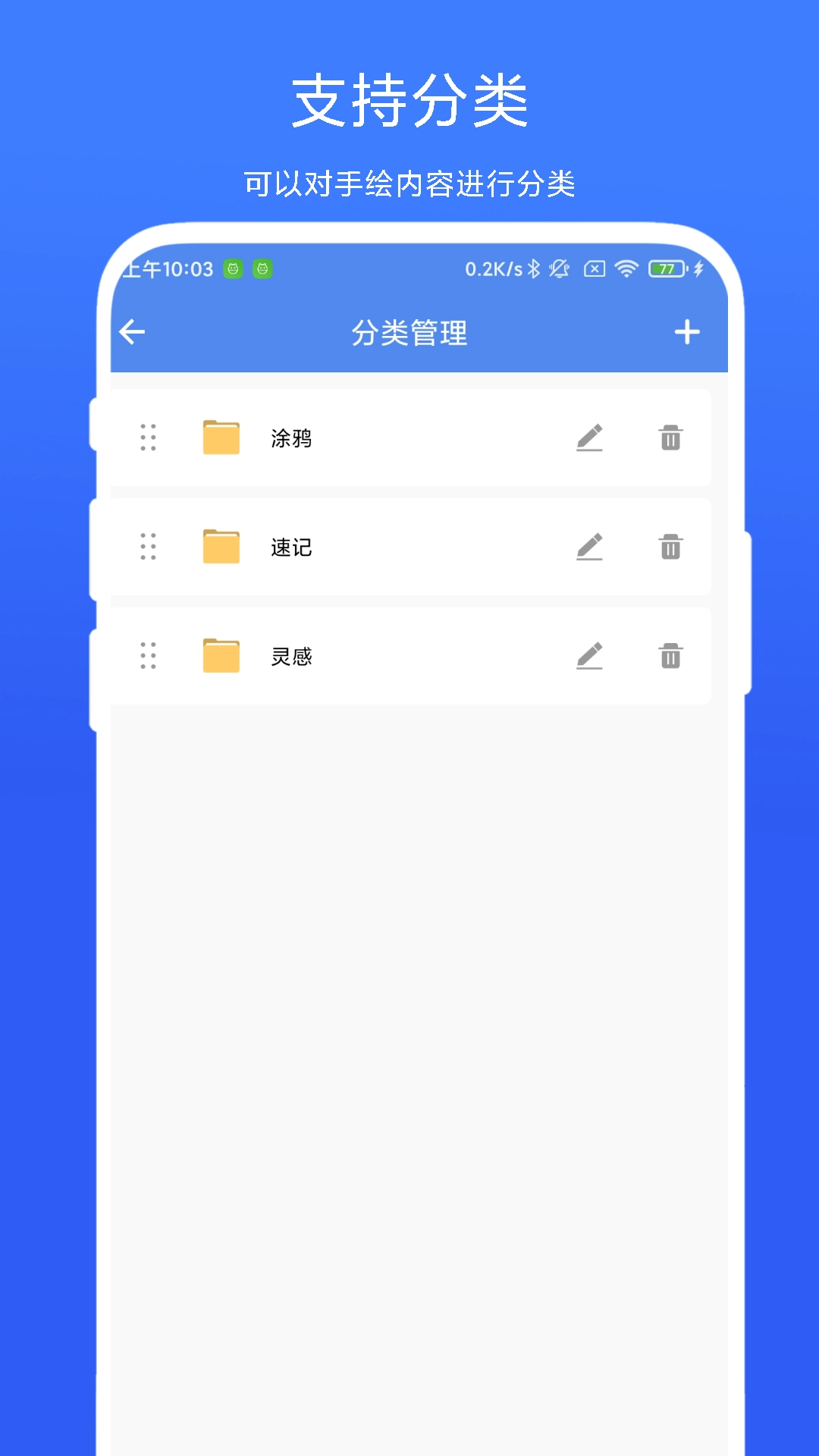Image resolution: width=819 pixels, height=1456 pixels.
Task: Open the folder icon beside 灵感
Action: click(221, 657)
